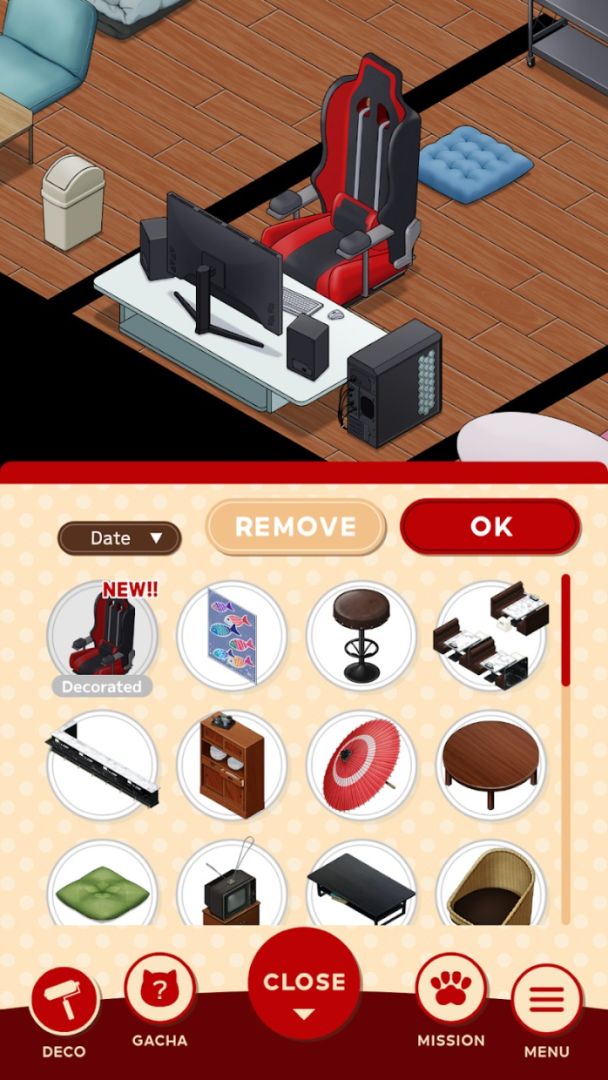Select the black low table item

(361, 888)
